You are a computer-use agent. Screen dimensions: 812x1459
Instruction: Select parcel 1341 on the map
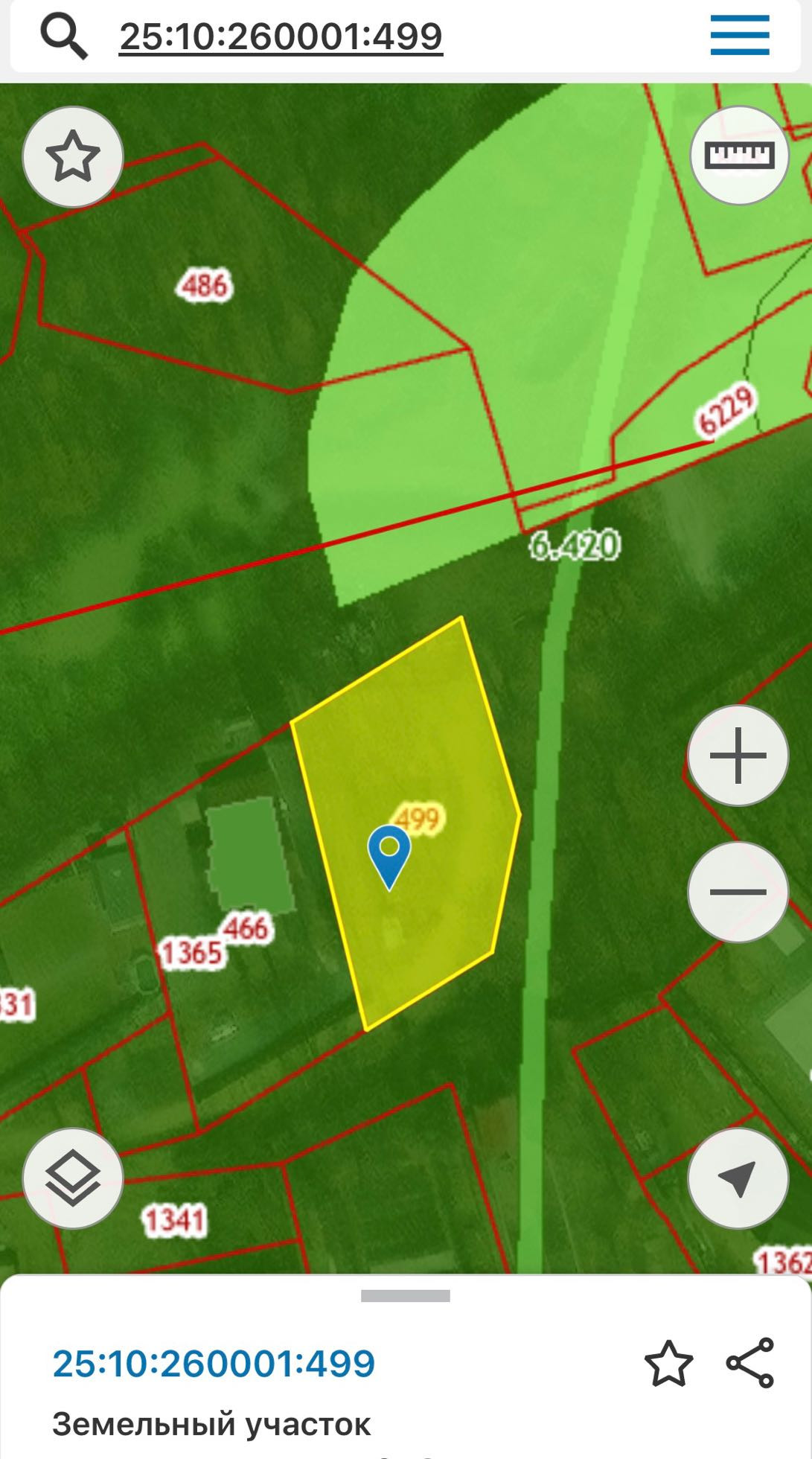coord(174,1220)
